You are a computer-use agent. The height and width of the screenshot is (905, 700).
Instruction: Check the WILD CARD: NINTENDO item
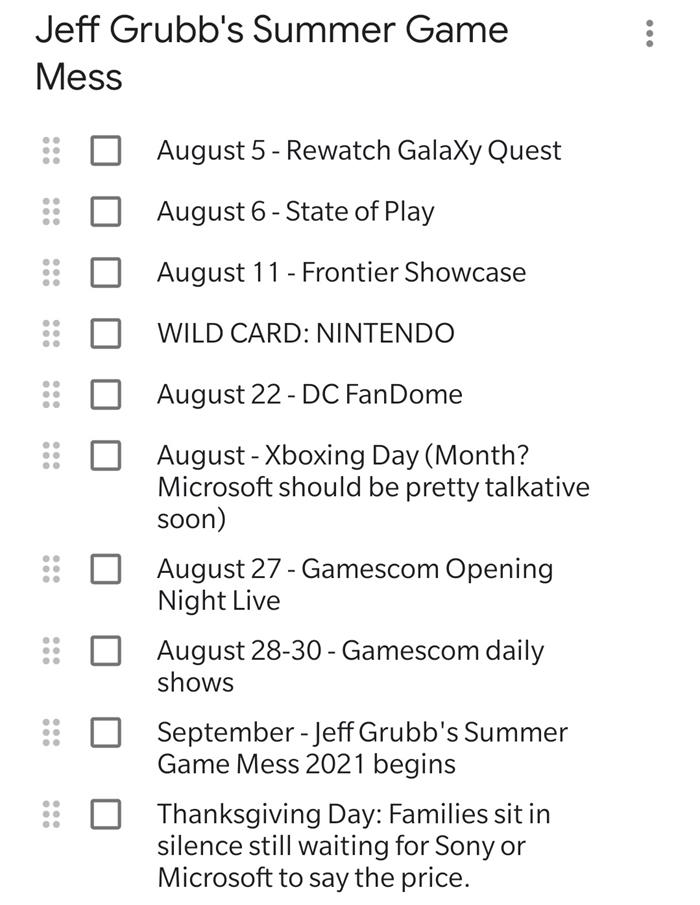106,334
